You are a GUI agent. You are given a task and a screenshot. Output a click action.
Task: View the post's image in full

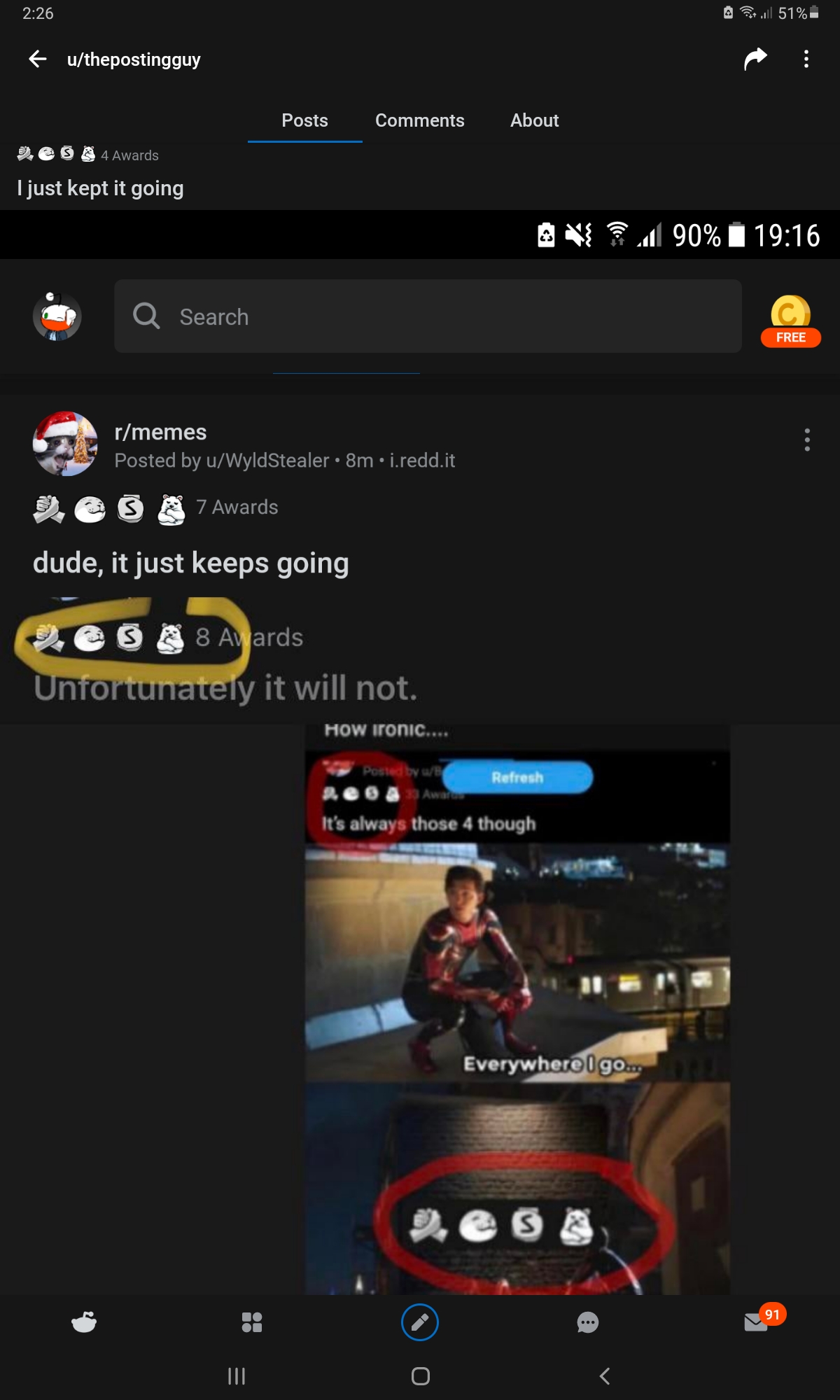(420, 770)
